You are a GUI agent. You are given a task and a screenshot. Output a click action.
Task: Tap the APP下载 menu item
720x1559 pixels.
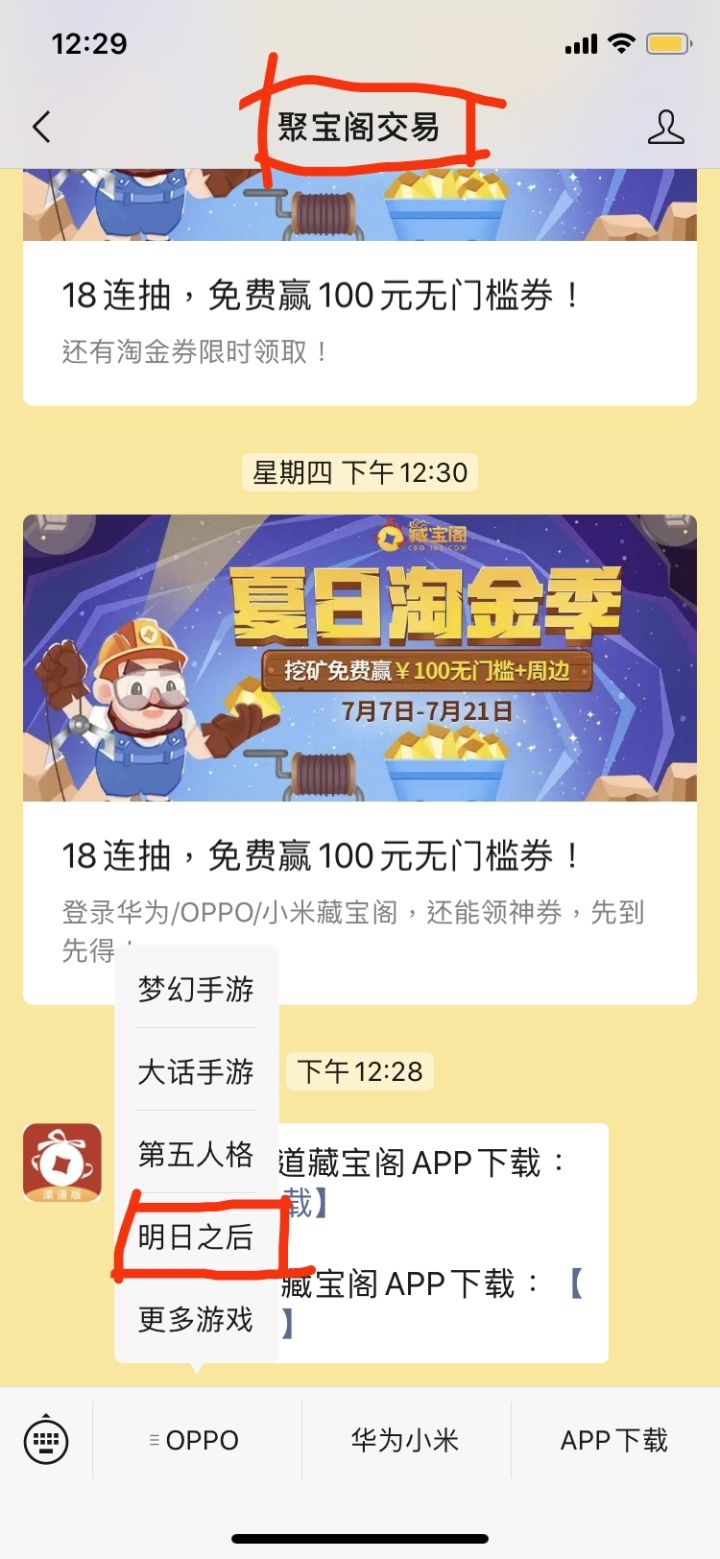click(x=613, y=1440)
